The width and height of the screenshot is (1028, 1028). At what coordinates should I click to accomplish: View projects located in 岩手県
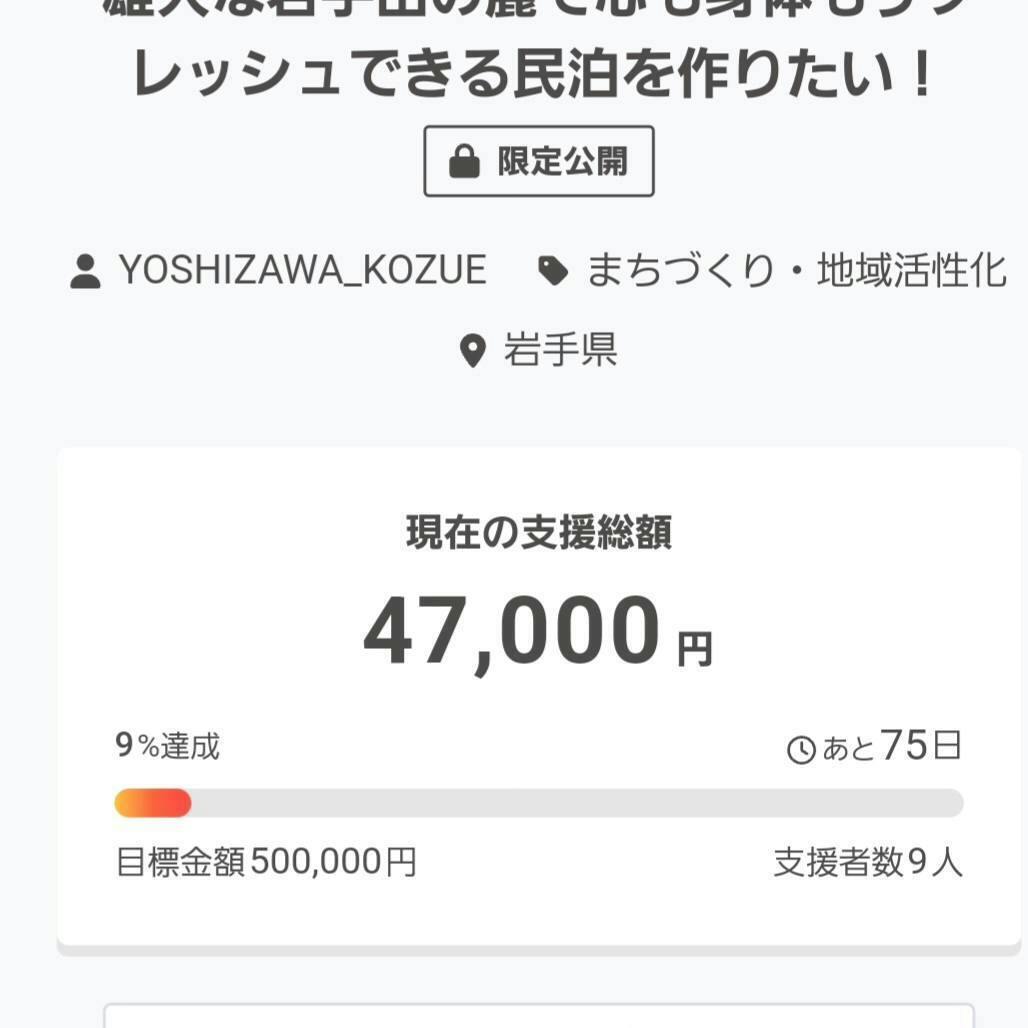(559, 350)
